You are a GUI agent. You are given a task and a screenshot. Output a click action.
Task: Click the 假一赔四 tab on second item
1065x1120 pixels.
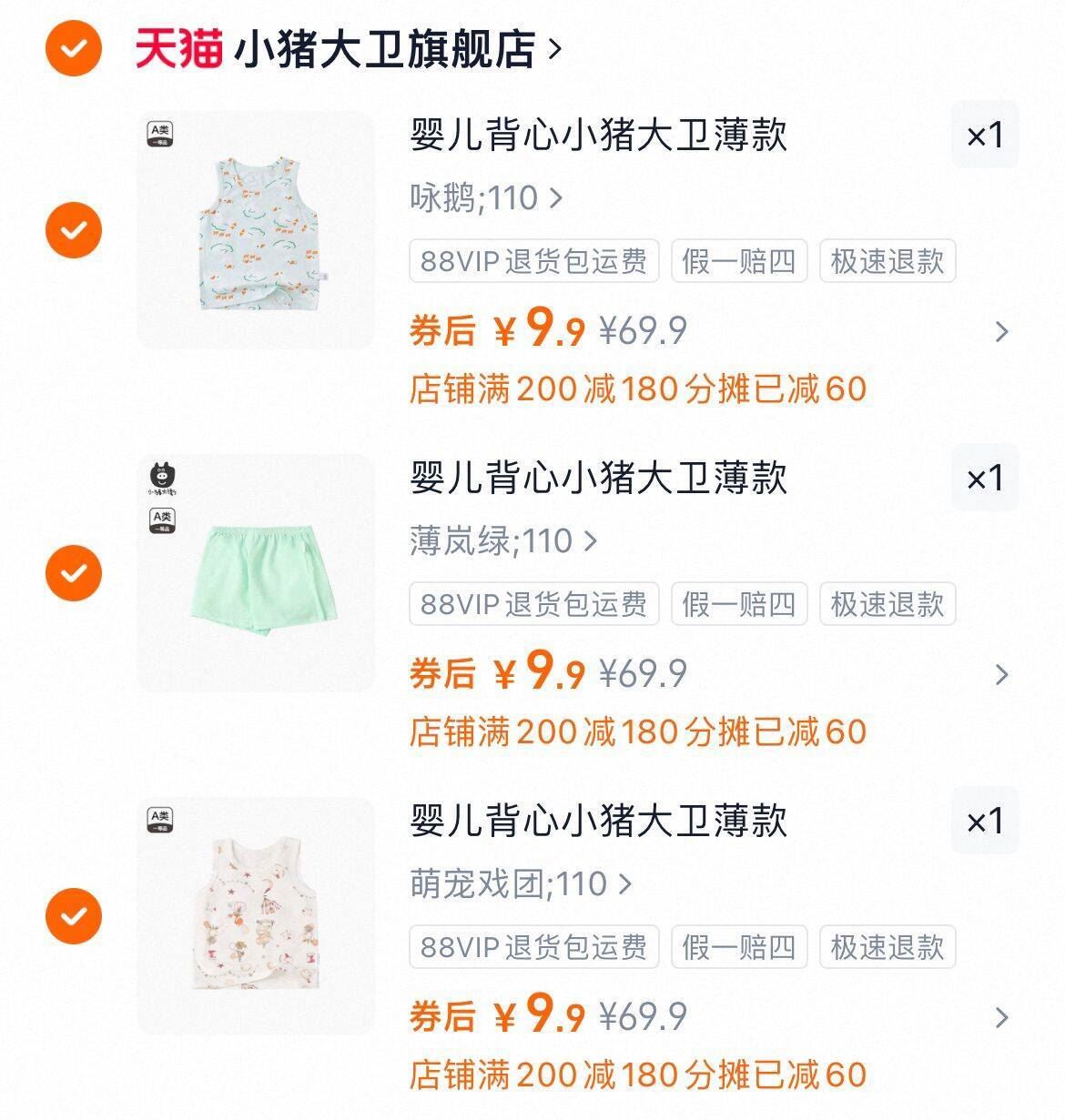coord(739,603)
